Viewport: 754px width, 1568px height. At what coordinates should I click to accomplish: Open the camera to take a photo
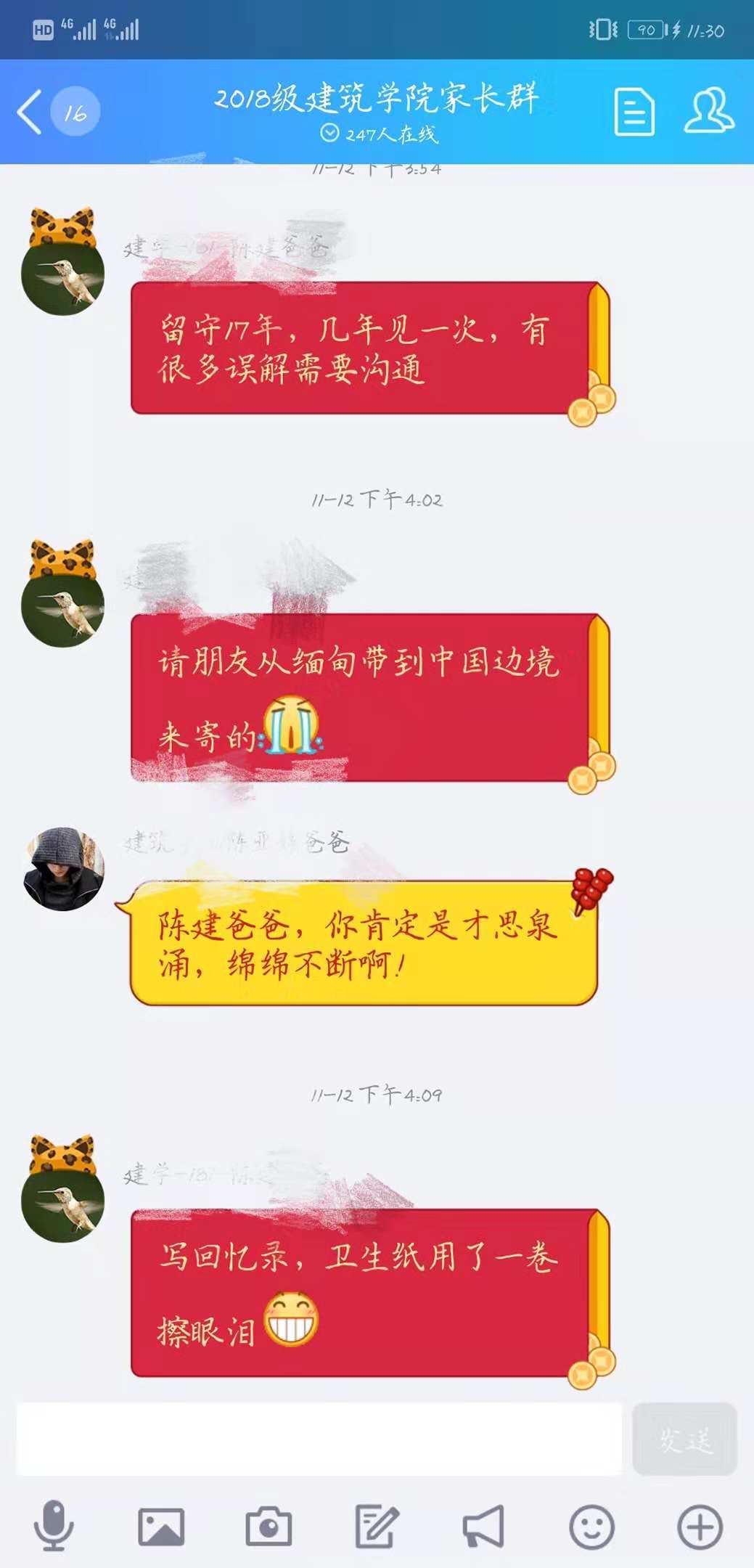pos(269,1526)
